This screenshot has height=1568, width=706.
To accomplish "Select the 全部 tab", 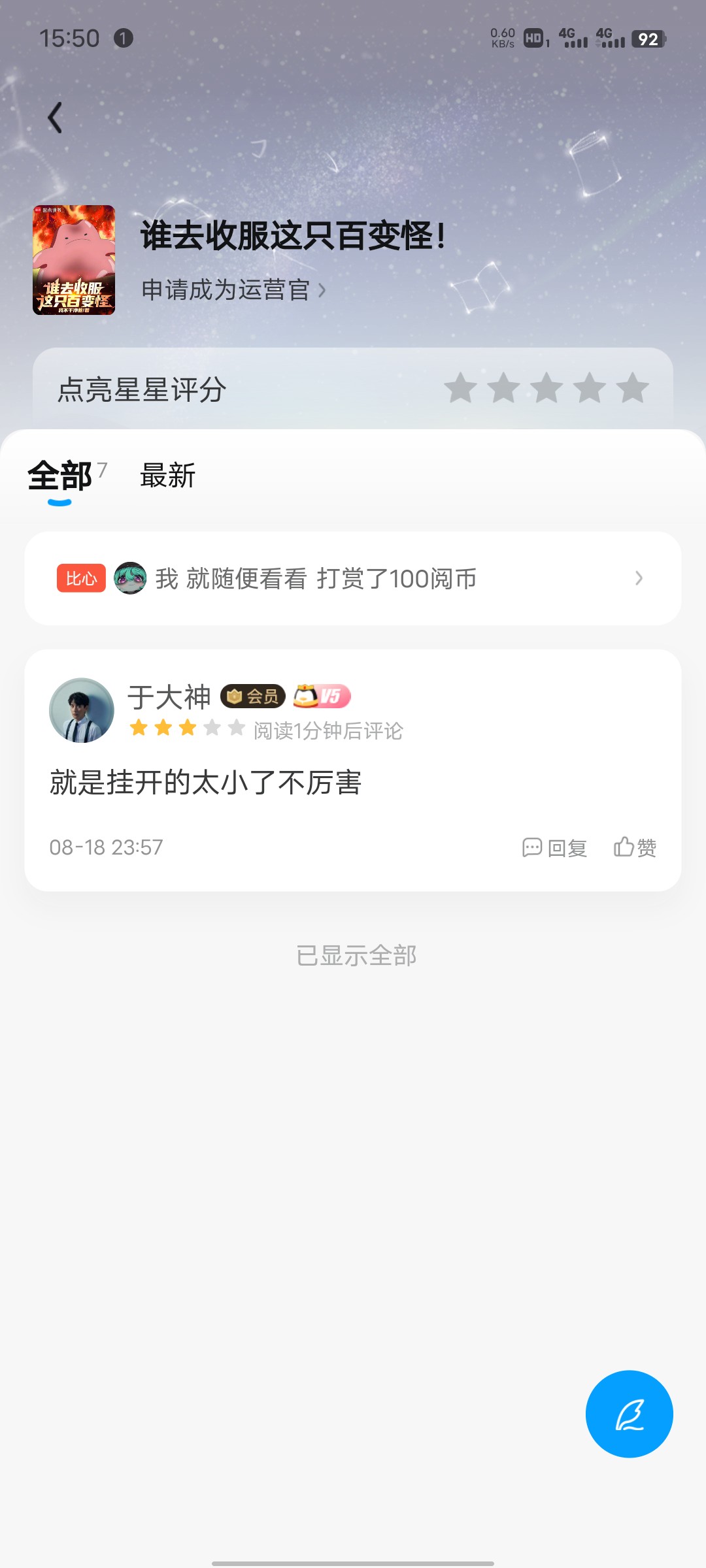I will (x=60, y=476).
